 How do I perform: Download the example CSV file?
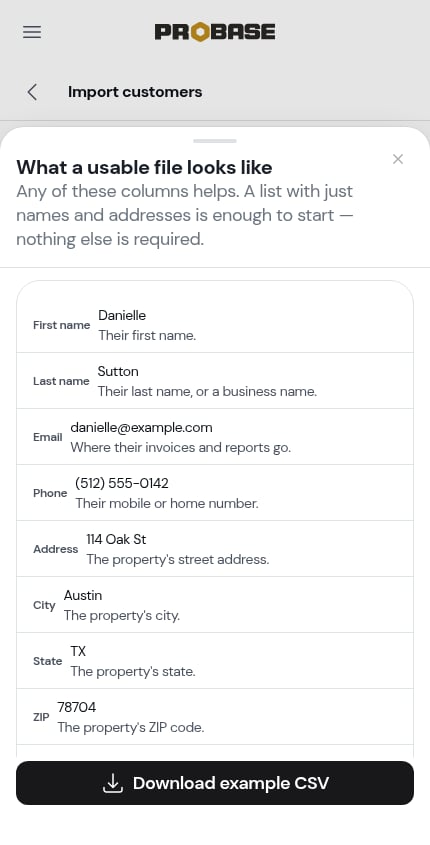coord(215,783)
